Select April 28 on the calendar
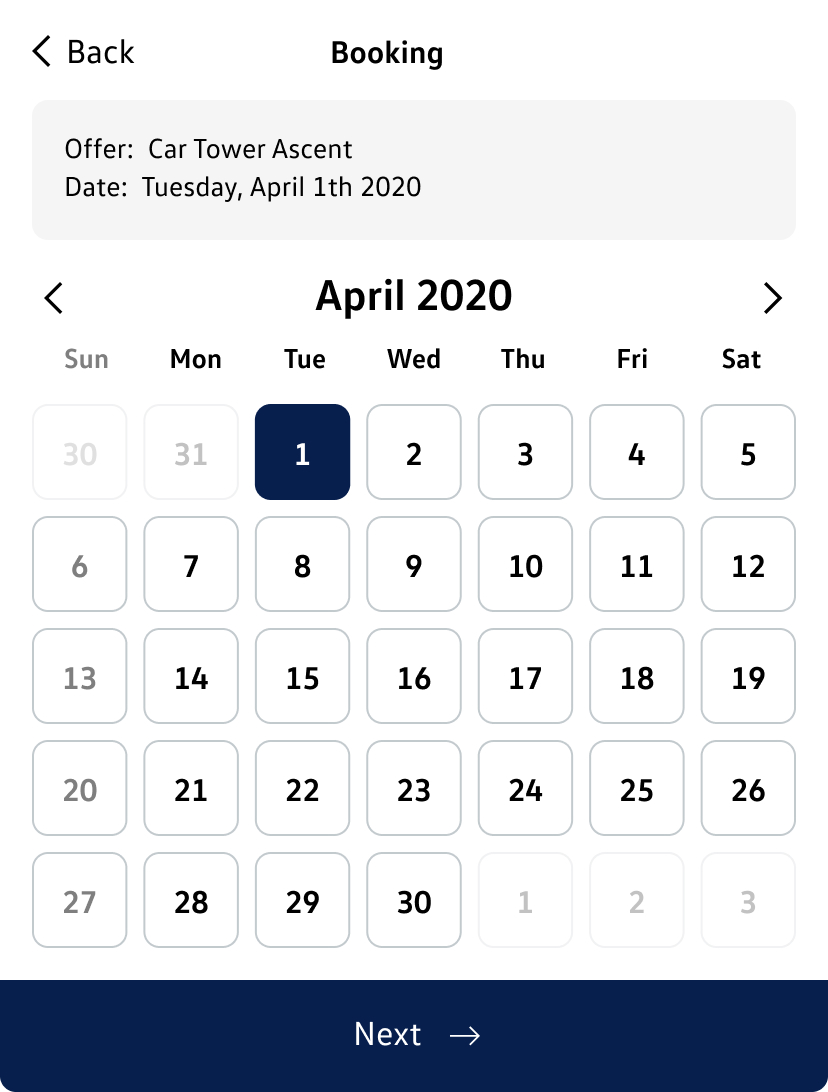This screenshot has height=1092, width=828. [191, 900]
